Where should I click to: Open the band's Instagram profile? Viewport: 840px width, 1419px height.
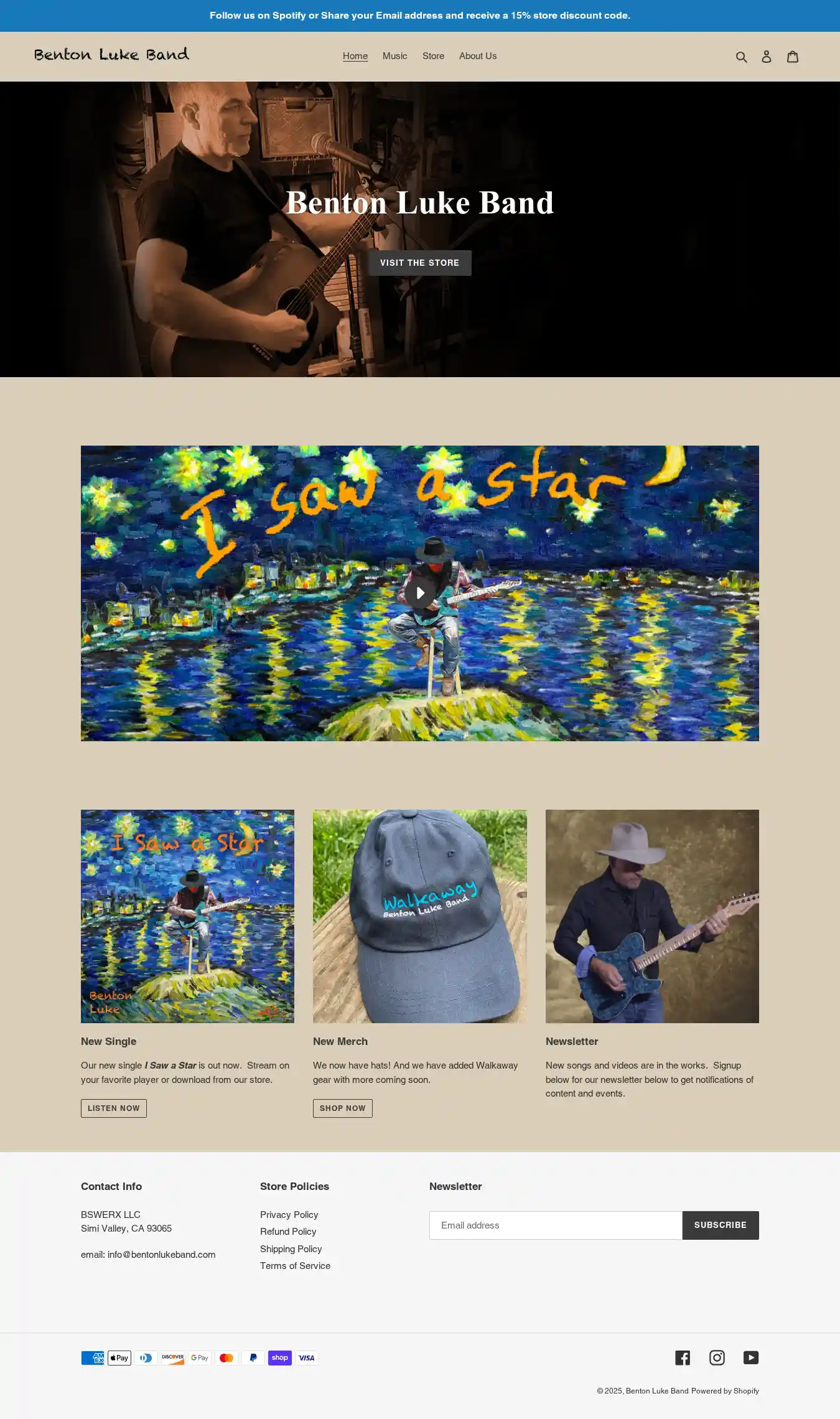tap(717, 1357)
